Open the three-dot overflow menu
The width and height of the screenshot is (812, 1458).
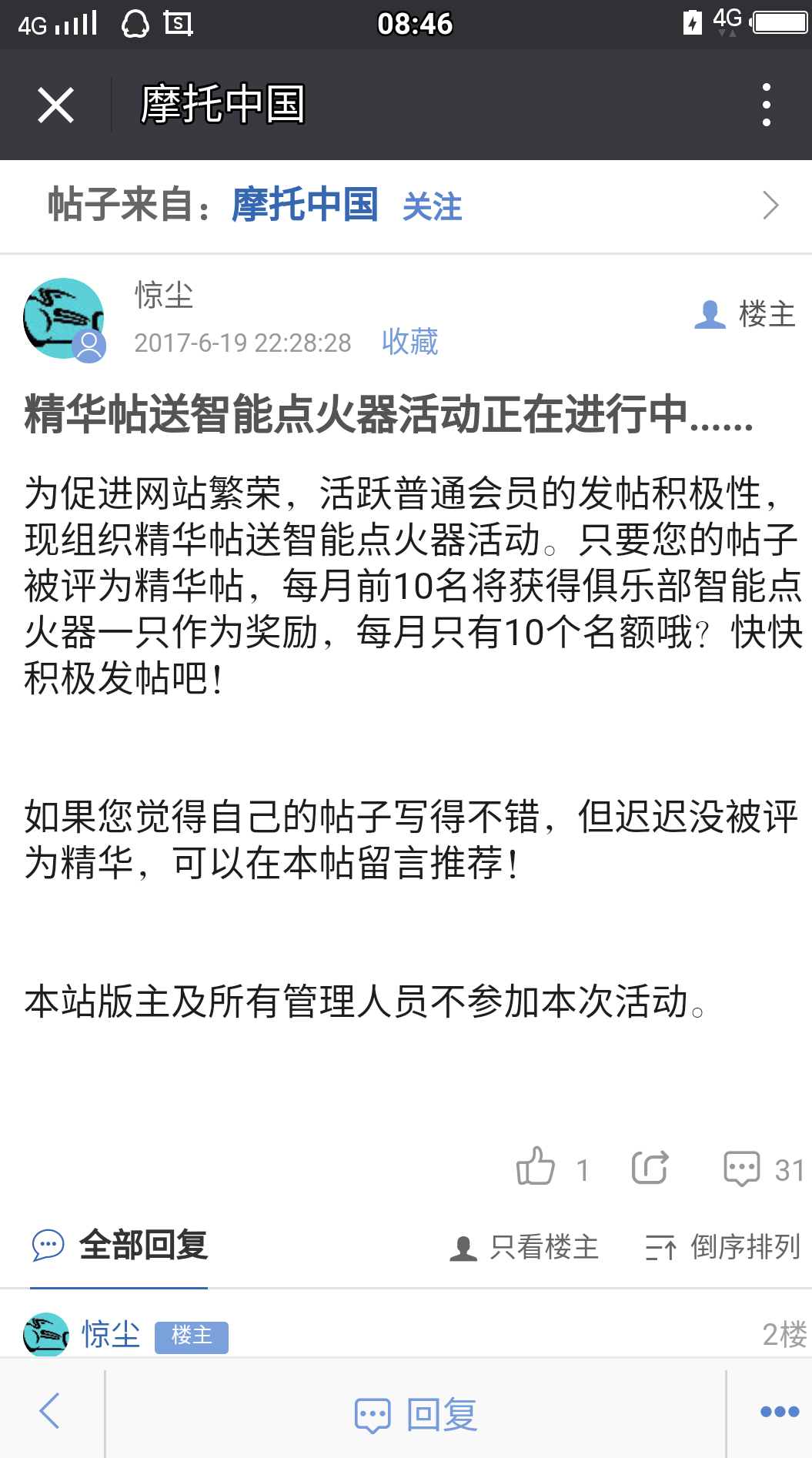click(x=766, y=105)
